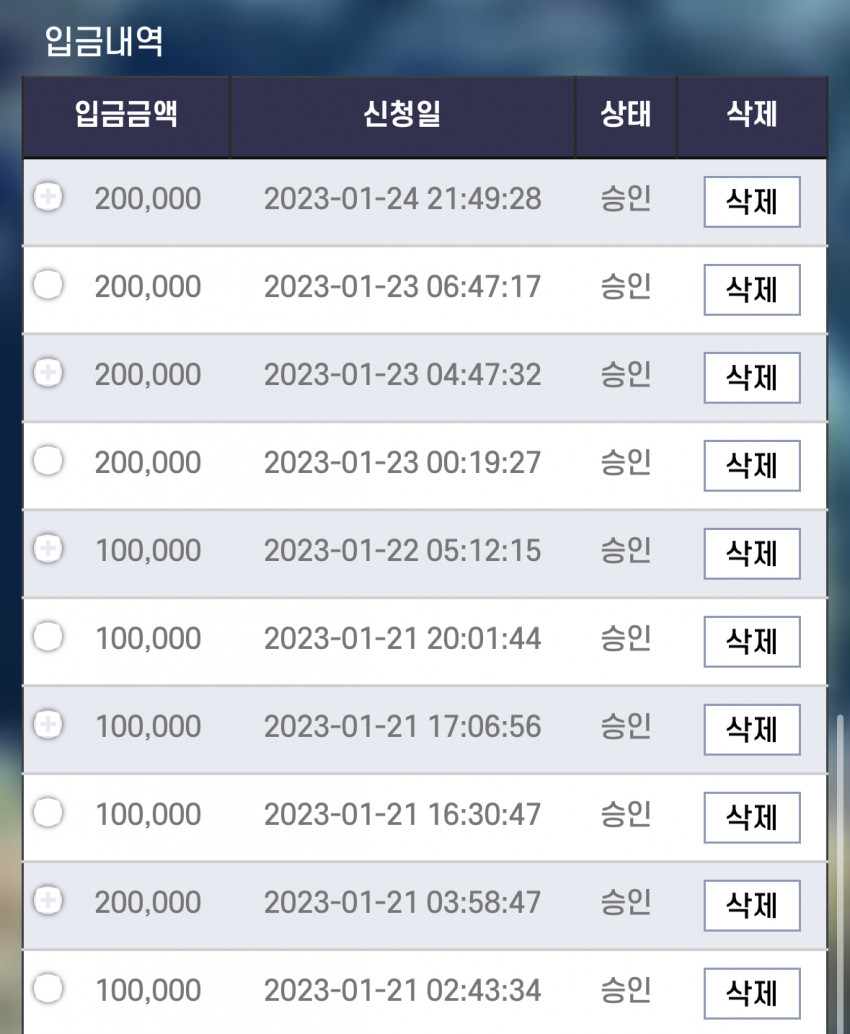Tap 삭제 for the 2023-01-23 00:19:27 row
Image resolution: width=850 pixels, height=1034 pixels.
click(x=752, y=466)
